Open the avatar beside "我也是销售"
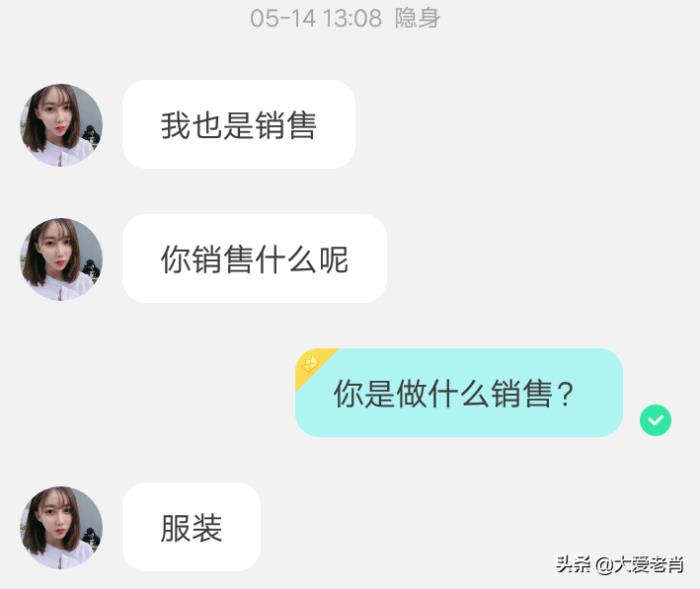 tap(61, 125)
